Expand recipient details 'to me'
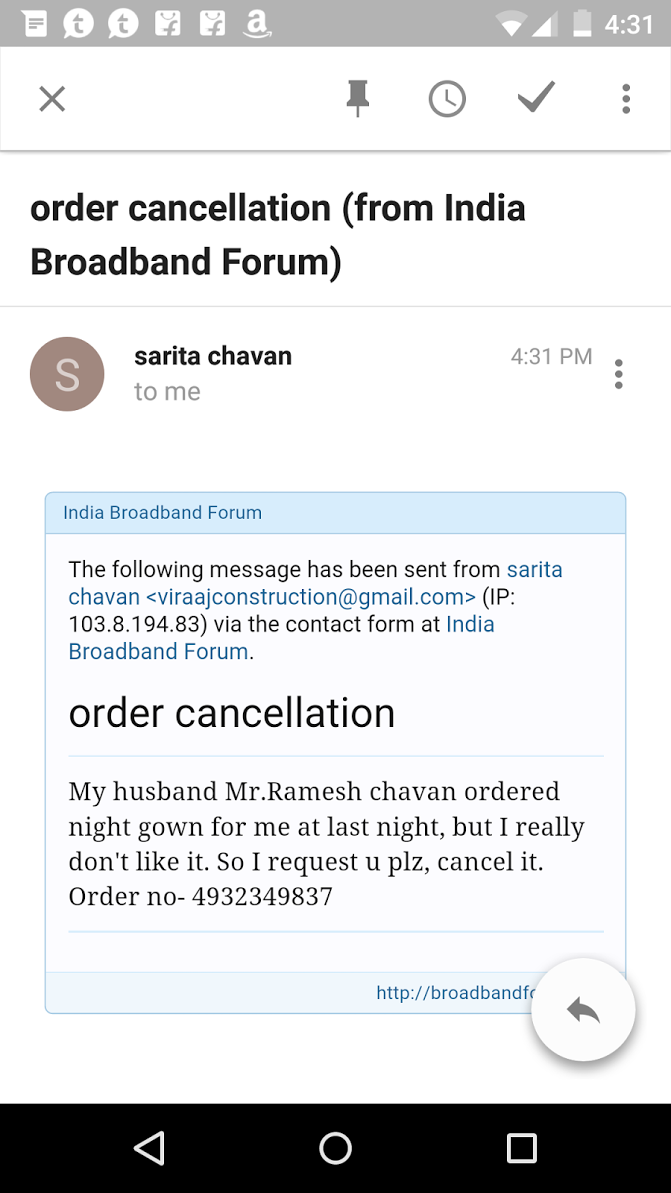 click(167, 392)
